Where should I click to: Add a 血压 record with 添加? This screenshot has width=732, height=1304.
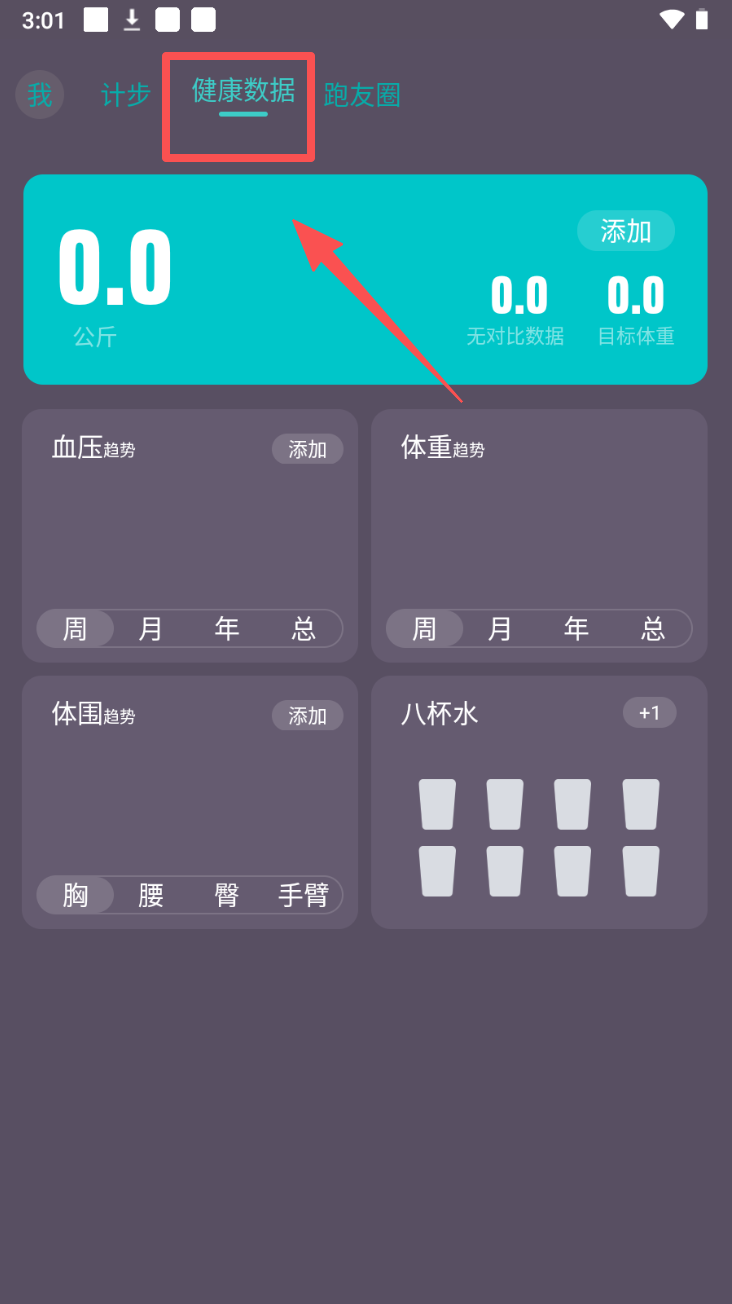(307, 449)
